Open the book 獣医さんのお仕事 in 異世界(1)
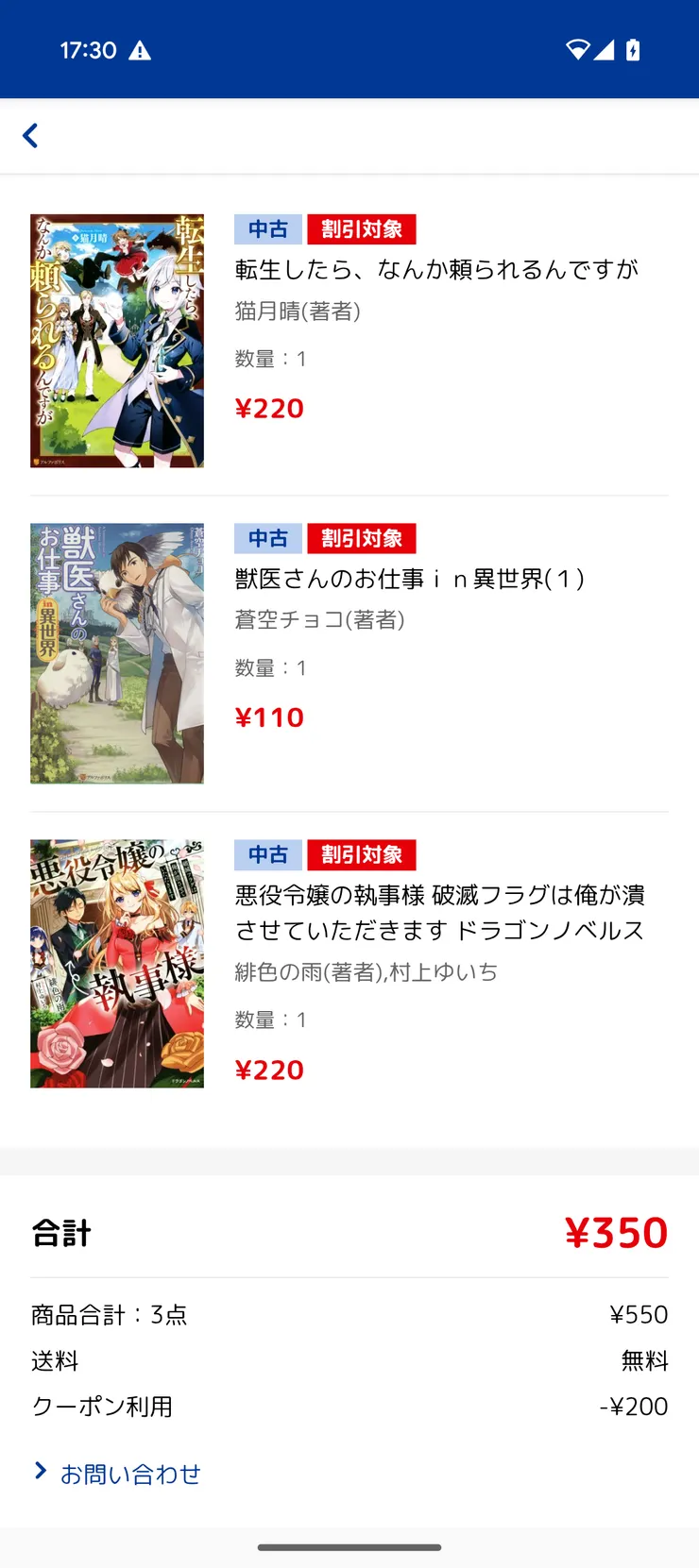Image resolution: width=699 pixels, height=1568 pixels. (x=410, y=579)
